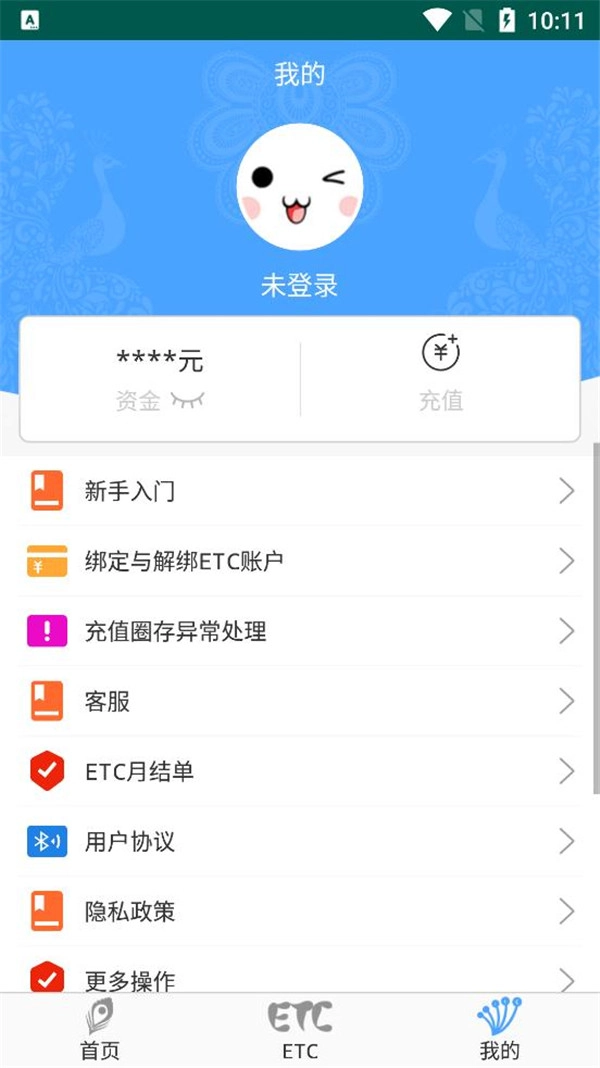
Task: Toggle fund balance visibility eye icon
Action: coord(187,402)
